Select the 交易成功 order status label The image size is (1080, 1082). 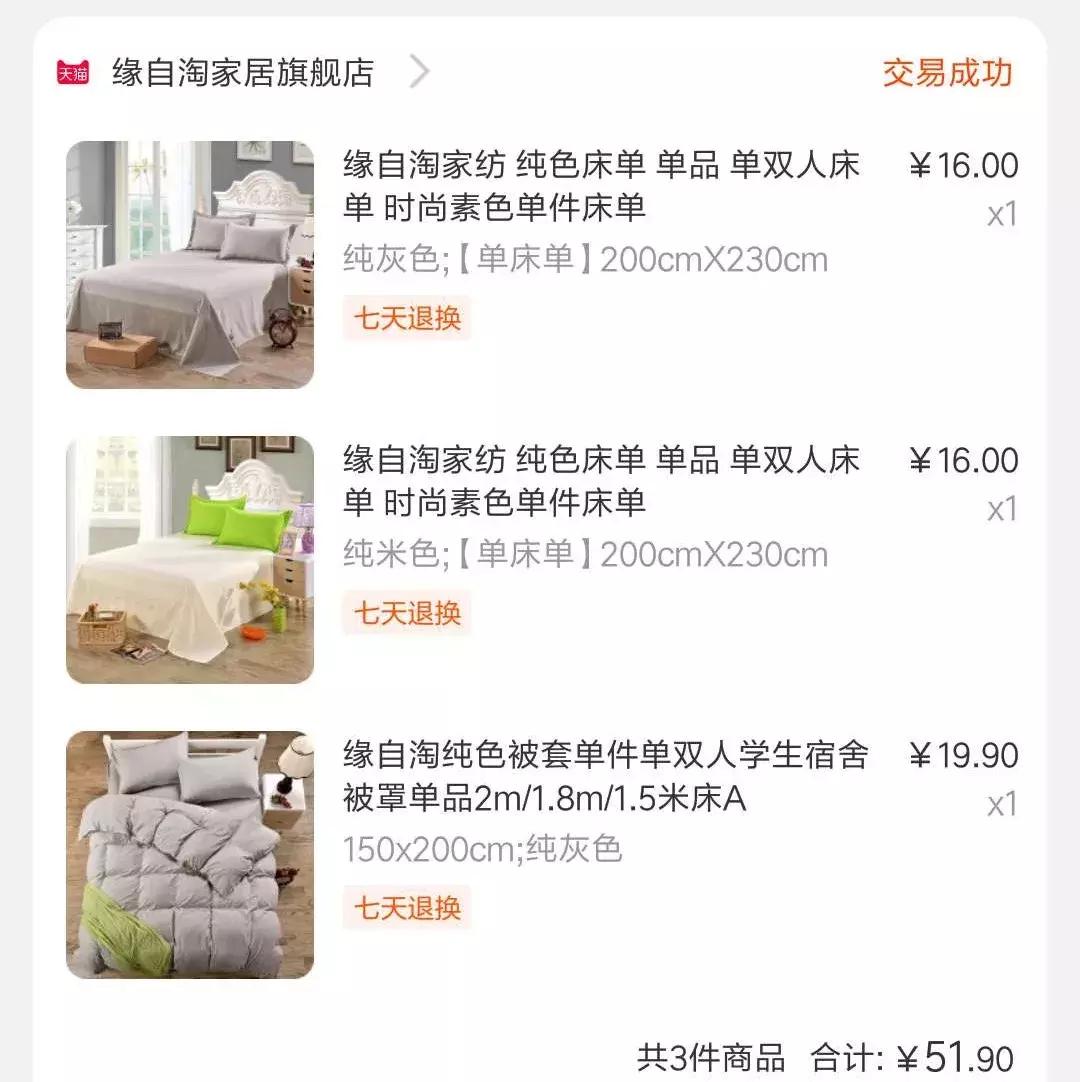[x=948, y=71]
